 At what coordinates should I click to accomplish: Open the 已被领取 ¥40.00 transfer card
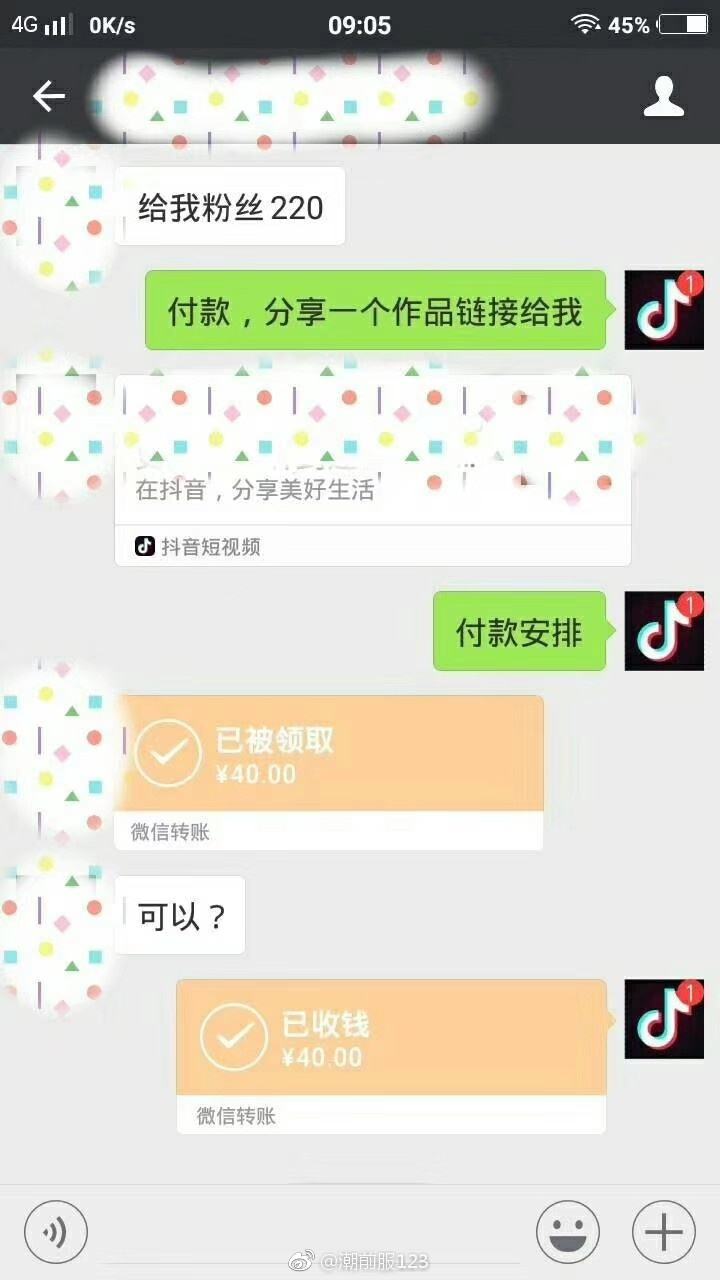tap(328, 770)
